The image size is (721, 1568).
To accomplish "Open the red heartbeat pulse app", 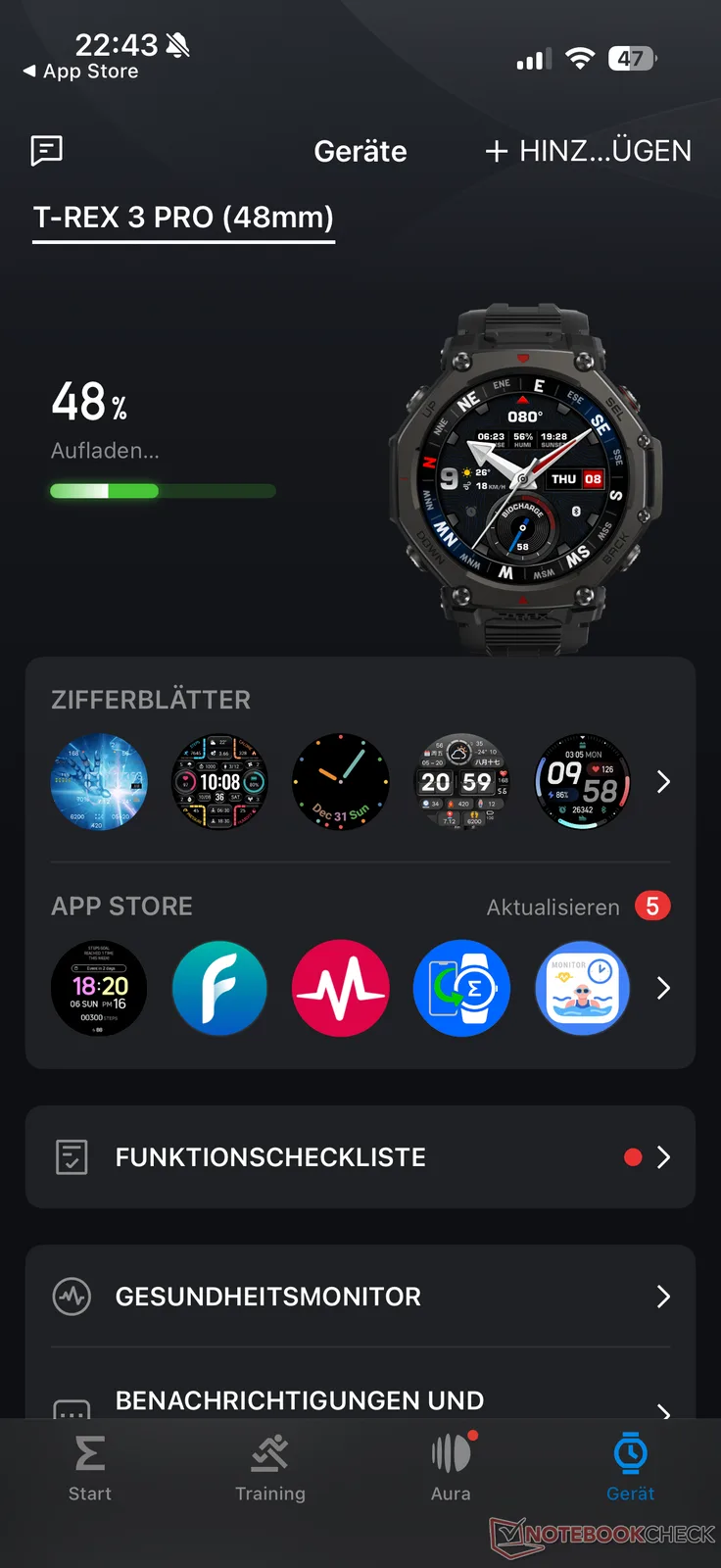I will point(341,989).
